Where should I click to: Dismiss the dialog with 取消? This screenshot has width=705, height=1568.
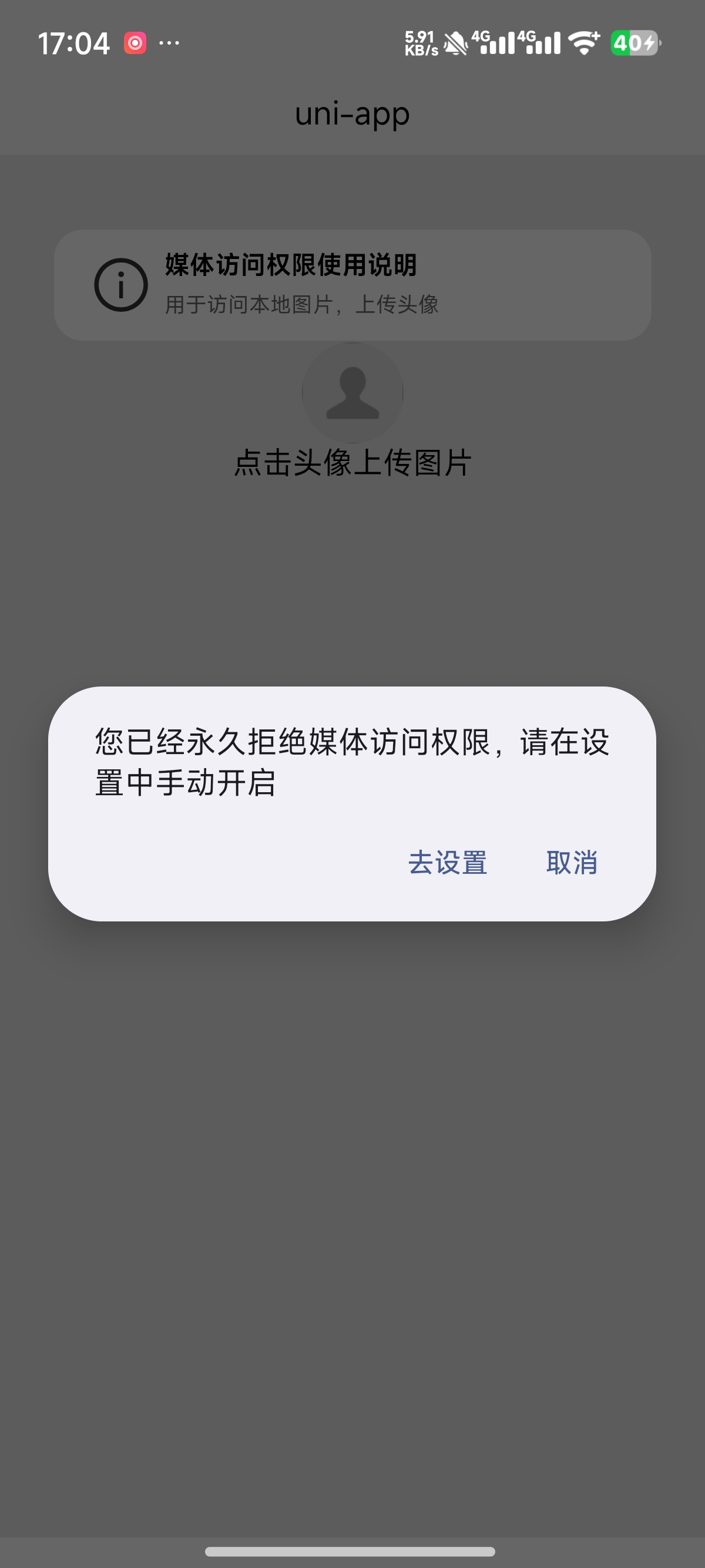[571, 862]
